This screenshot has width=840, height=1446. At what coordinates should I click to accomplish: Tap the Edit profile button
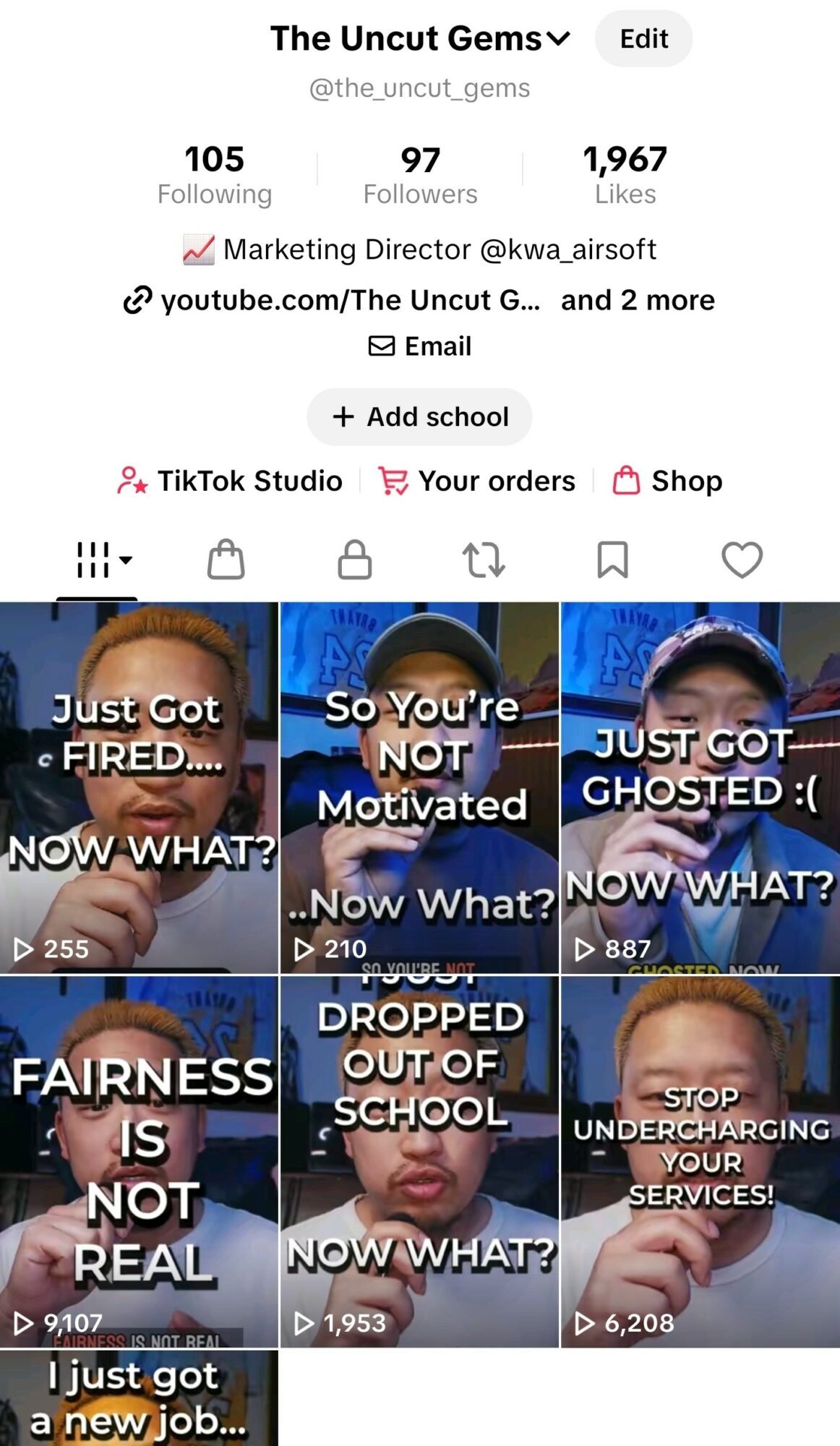pos(643,38)
